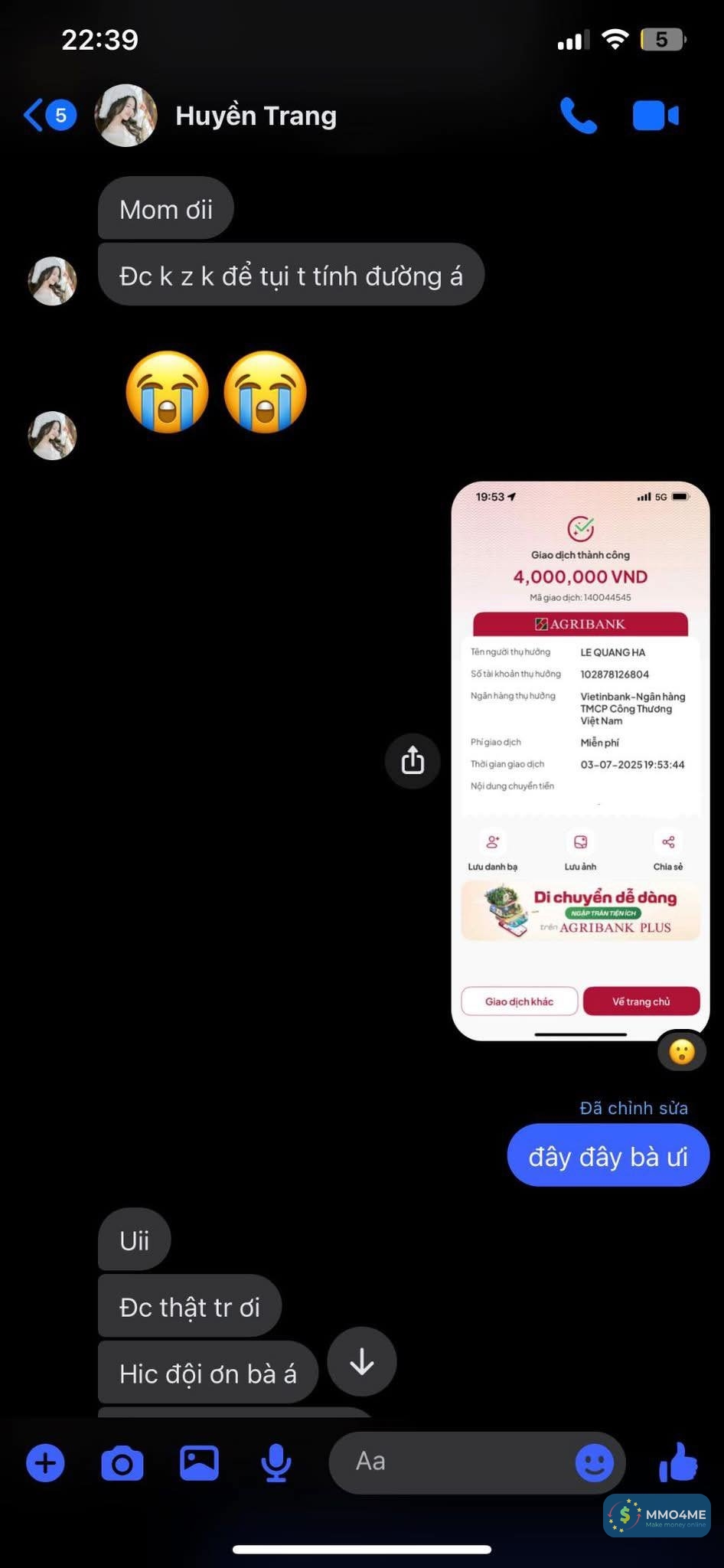Send a thumbs-up like
This screenshot has width=724, height=1568.
tap(678, 1462)
